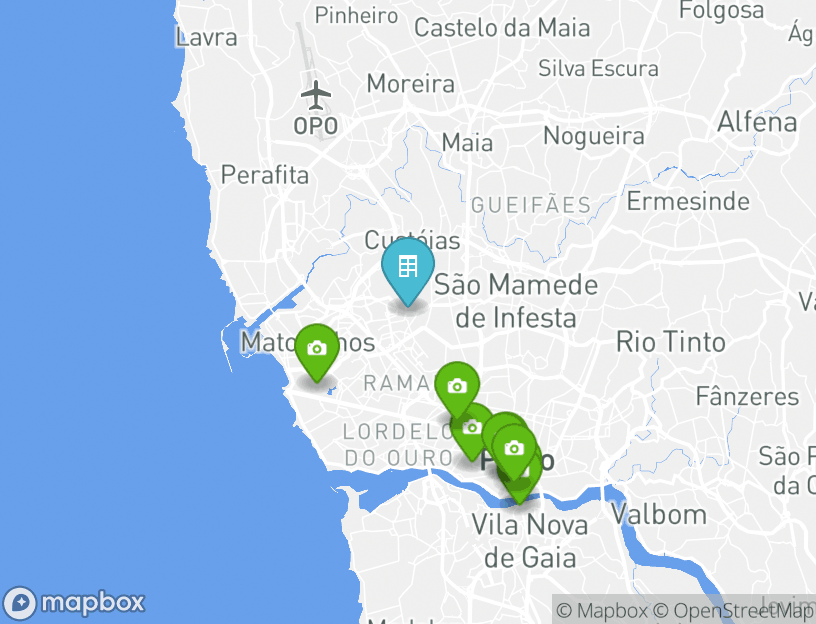Open the camera pin beside the Ramalde label
The height and width of the screenshot is (624, 816).
(x=457, y=386)
